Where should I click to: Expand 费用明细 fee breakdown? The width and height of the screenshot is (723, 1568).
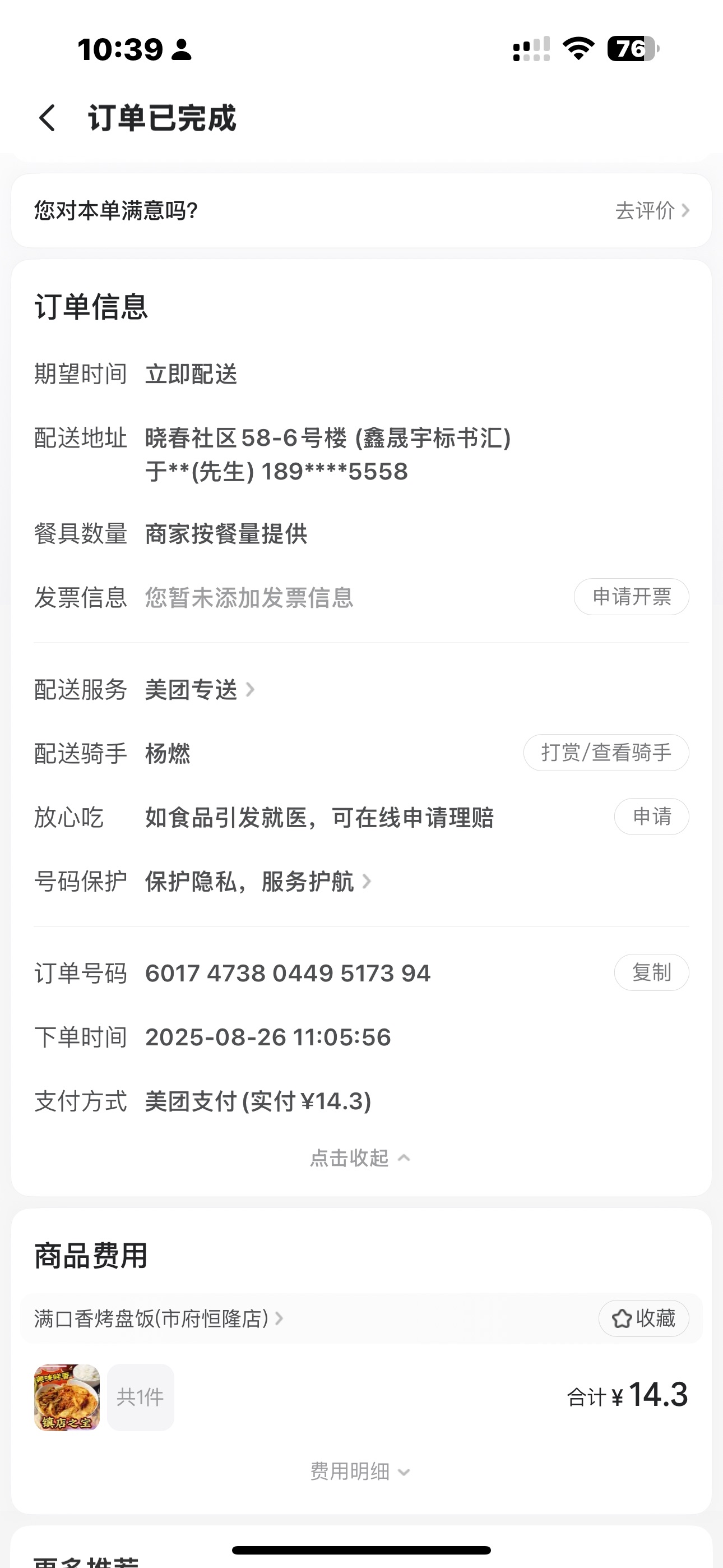360,1472
